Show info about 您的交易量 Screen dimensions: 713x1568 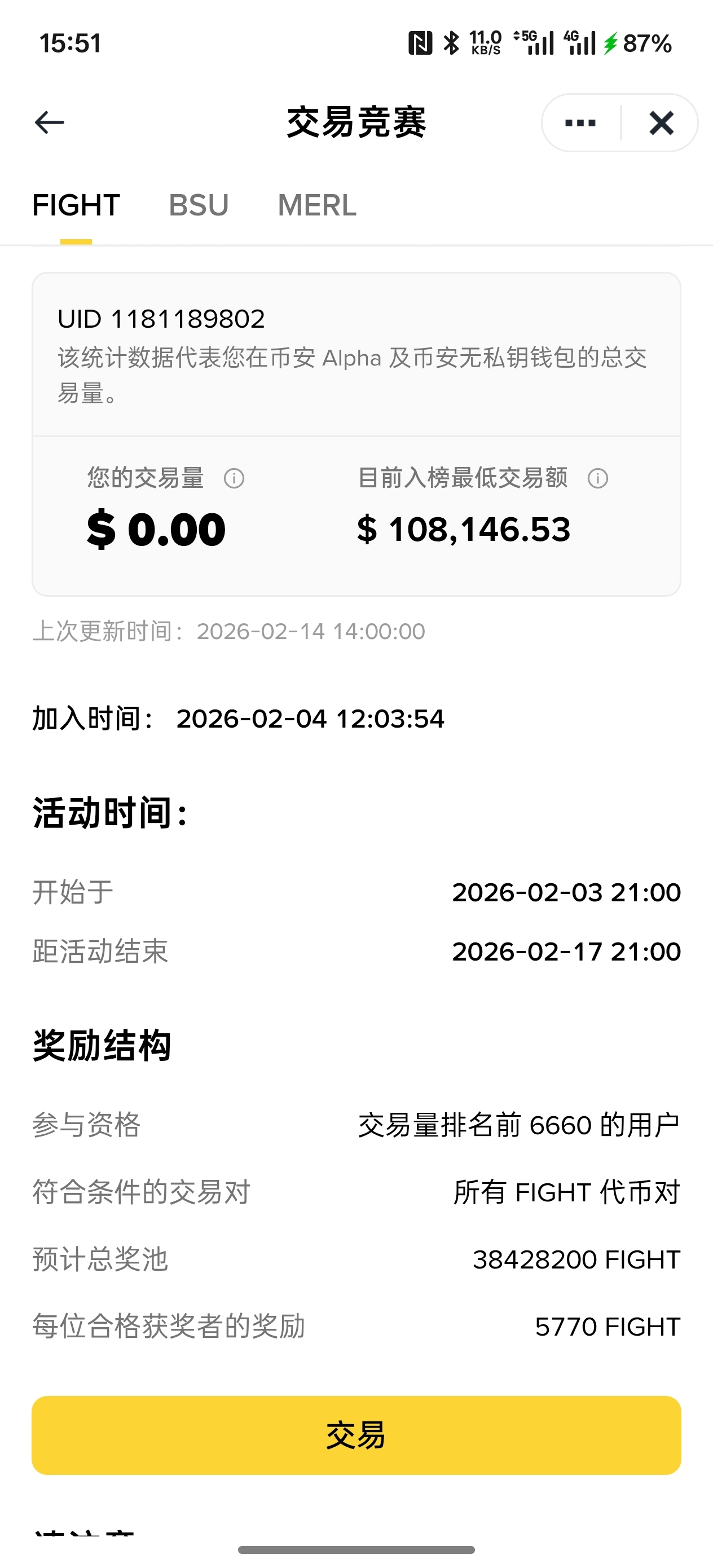235,478
